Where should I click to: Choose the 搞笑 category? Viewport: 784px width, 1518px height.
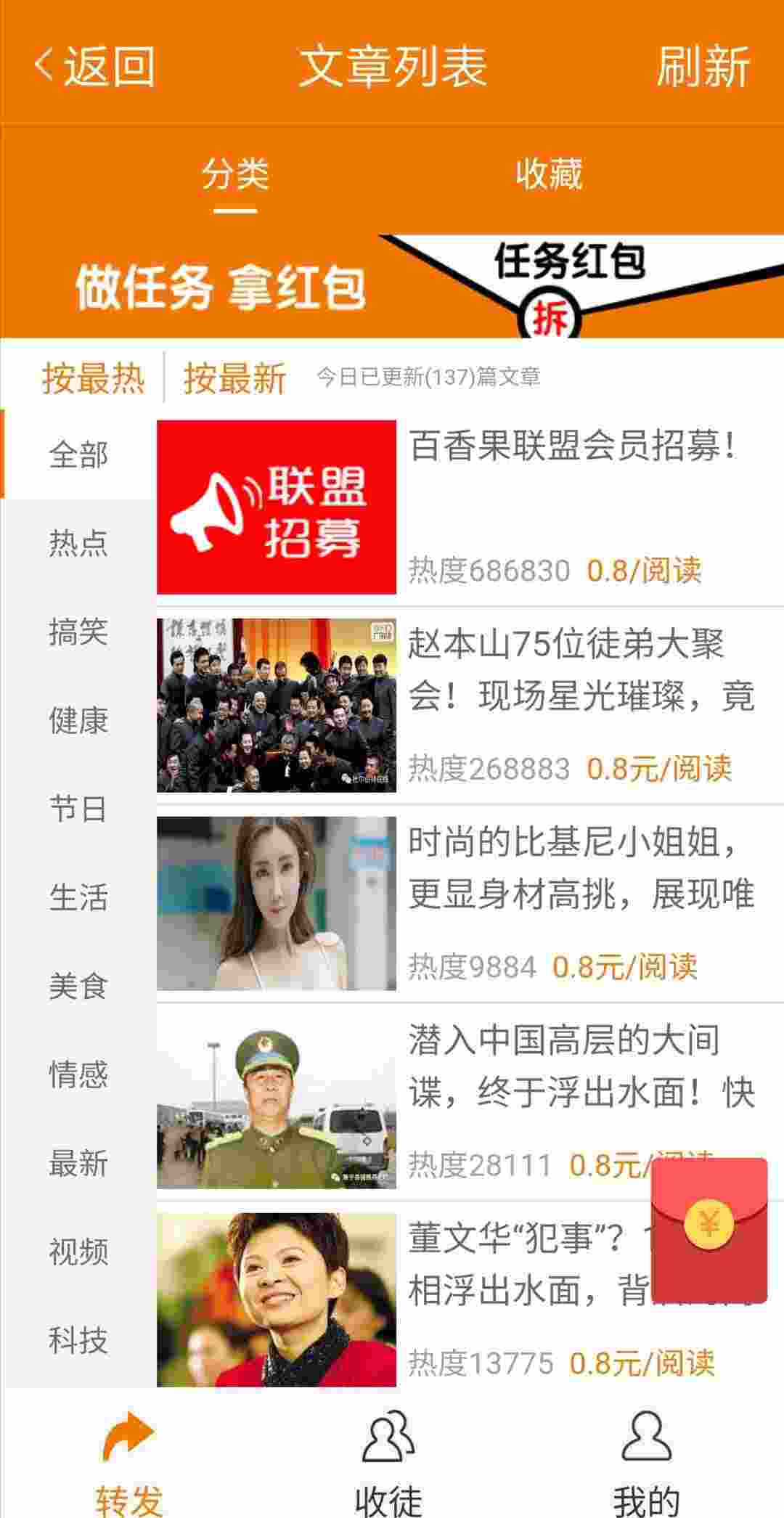coord(78,632)
